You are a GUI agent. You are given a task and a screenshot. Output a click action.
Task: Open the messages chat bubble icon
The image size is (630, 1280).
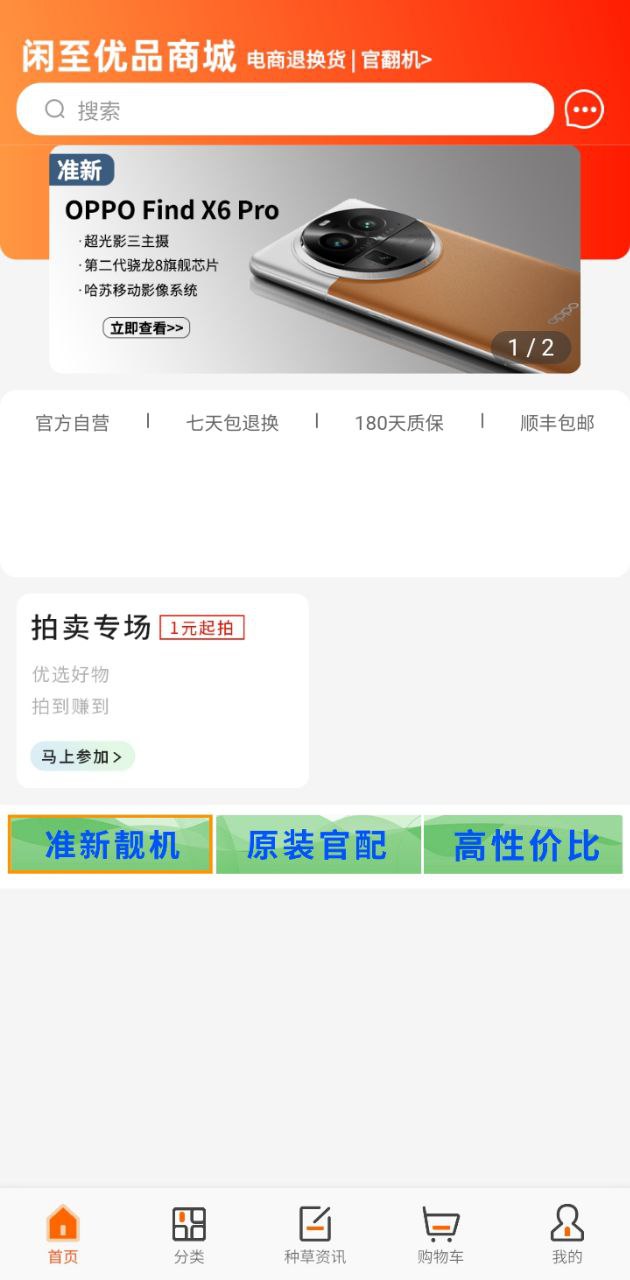[584, 110]
